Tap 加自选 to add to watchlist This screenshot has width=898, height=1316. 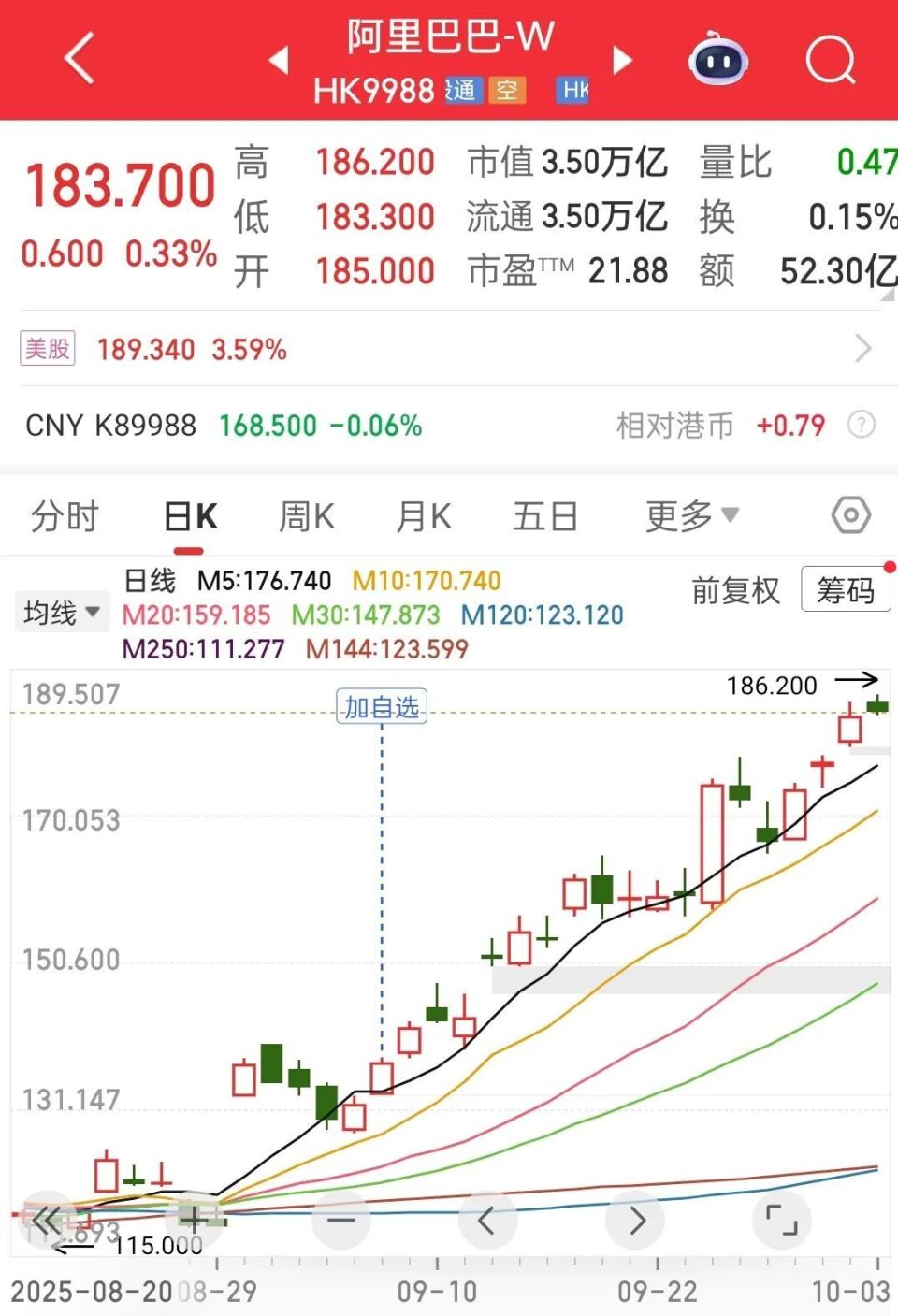point(381,708)
